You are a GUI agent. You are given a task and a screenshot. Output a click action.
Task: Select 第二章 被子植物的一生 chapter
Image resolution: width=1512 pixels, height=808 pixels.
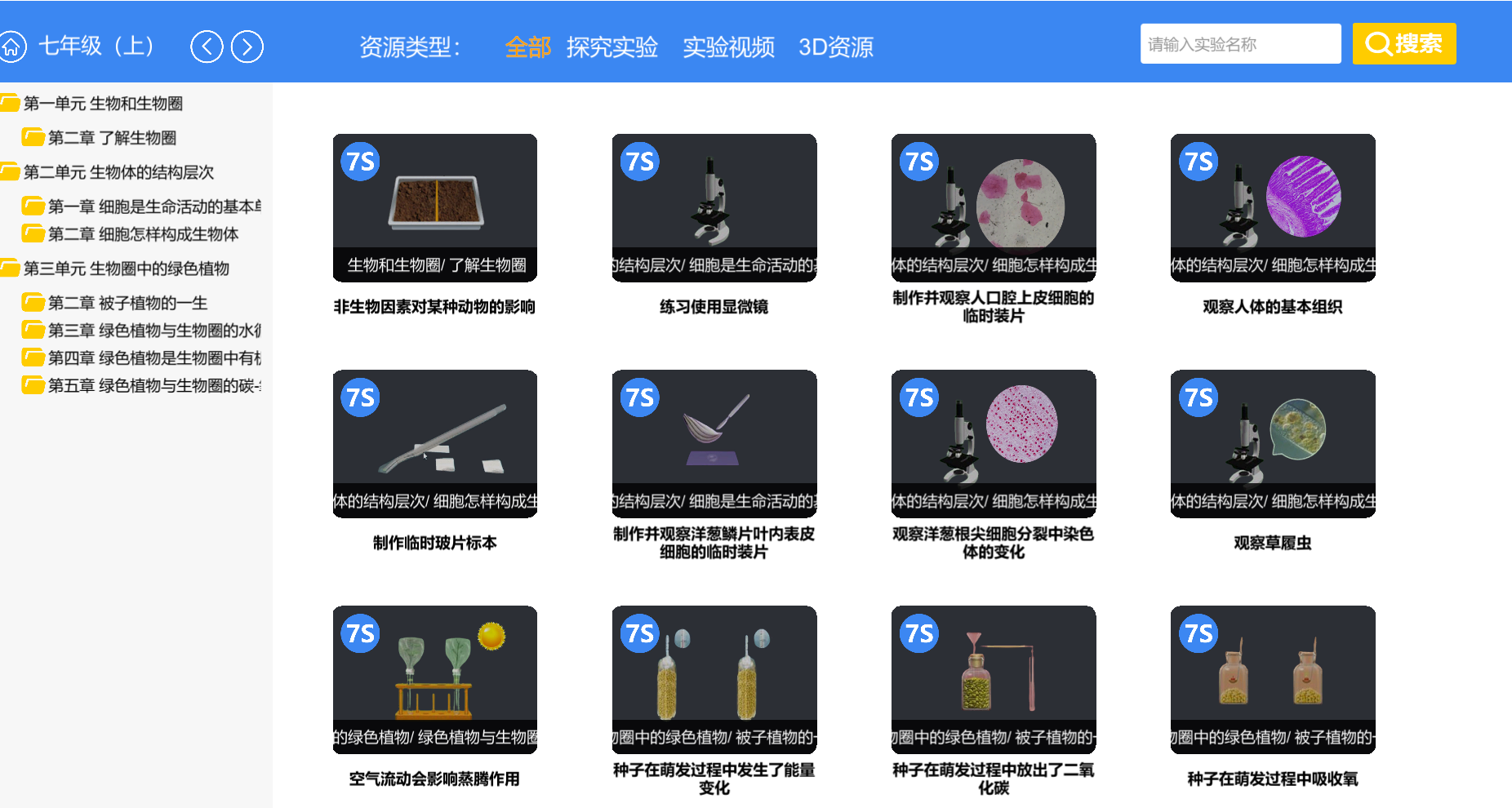tap(127, 303)
